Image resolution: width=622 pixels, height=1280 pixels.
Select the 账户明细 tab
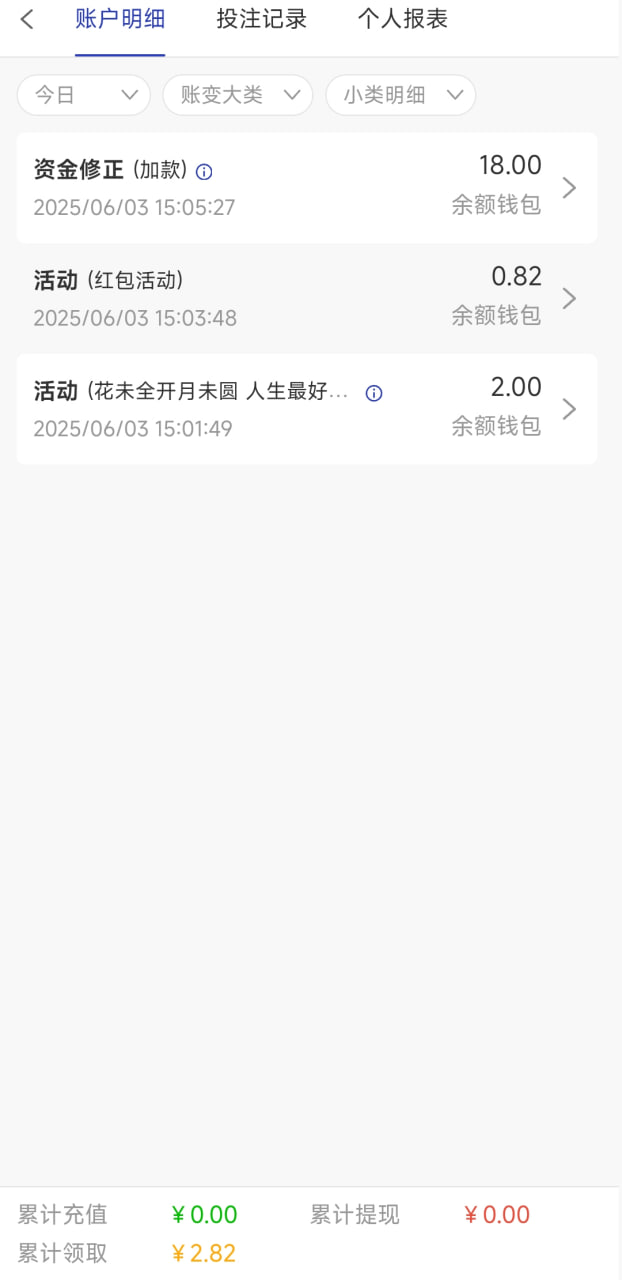(120, 19)
